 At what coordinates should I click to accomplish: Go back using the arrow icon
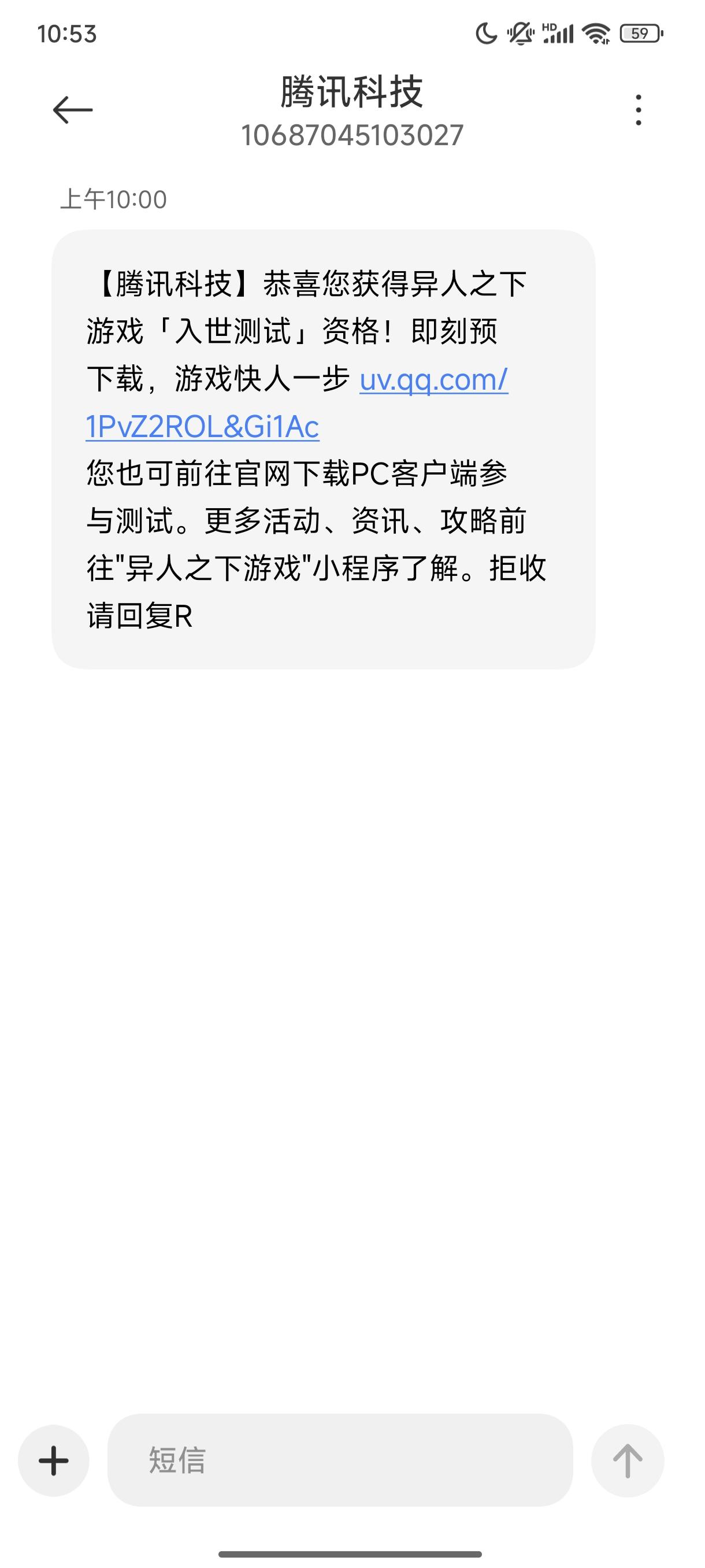(72, 110)
